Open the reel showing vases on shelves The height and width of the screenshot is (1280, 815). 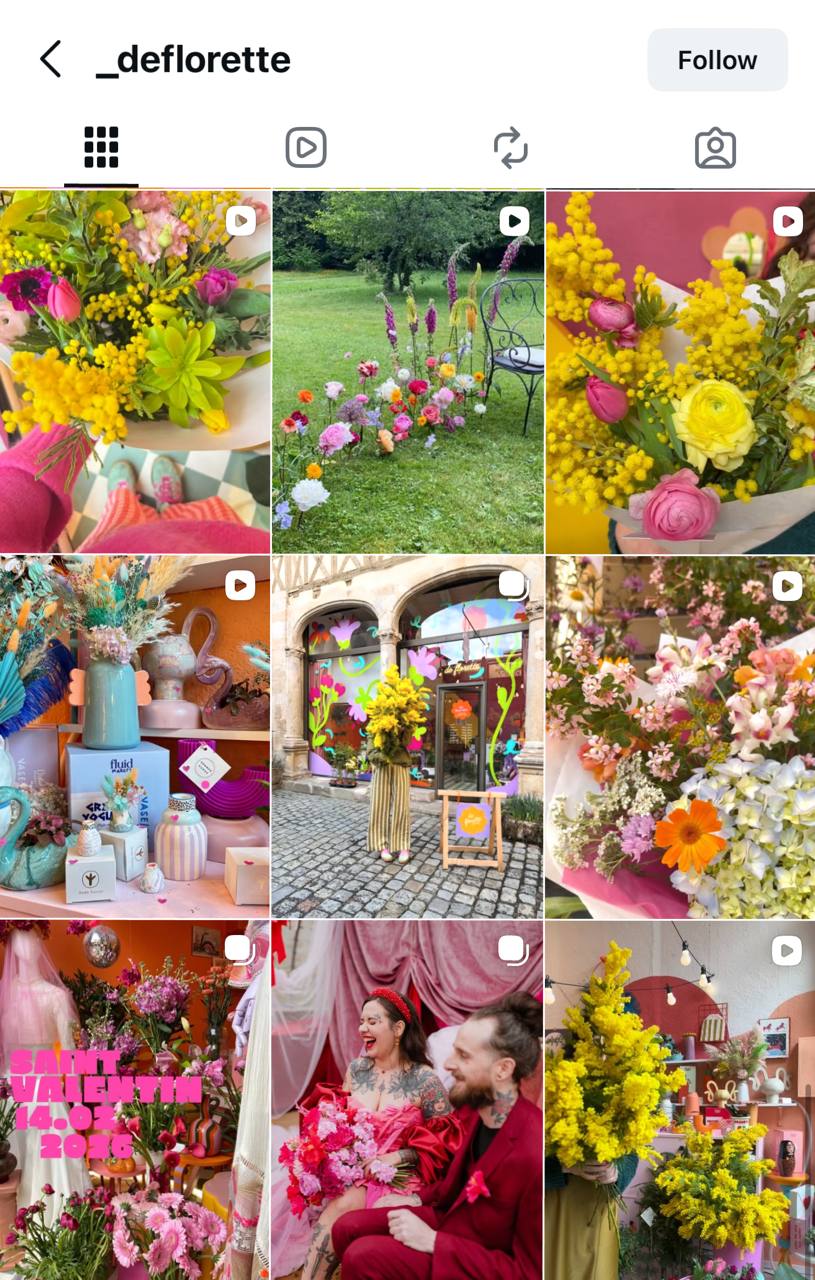click(135, 737)
